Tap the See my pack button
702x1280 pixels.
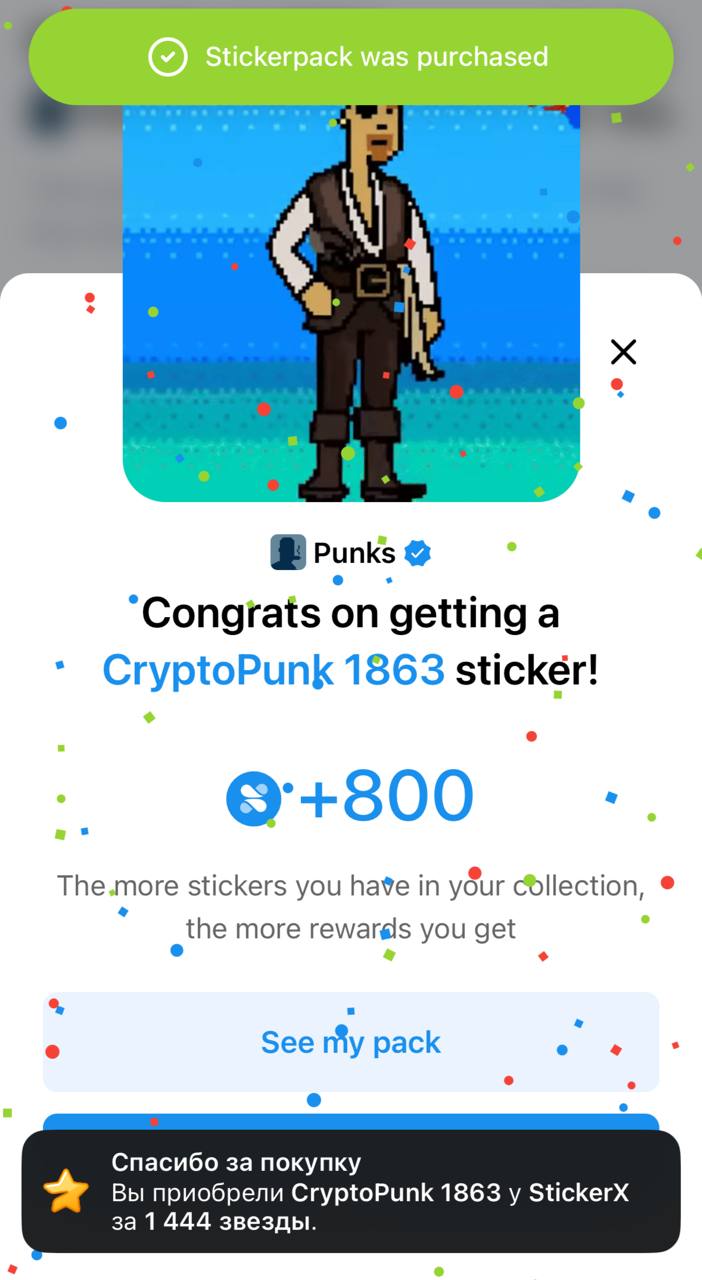[x=351, y=1042]
